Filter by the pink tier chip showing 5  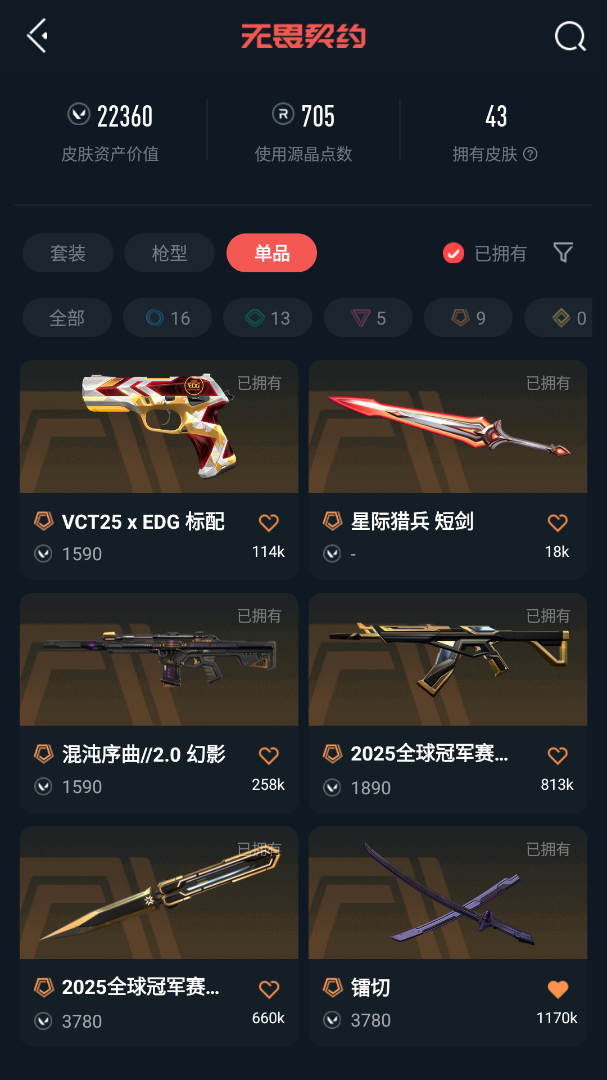(368, 318)
